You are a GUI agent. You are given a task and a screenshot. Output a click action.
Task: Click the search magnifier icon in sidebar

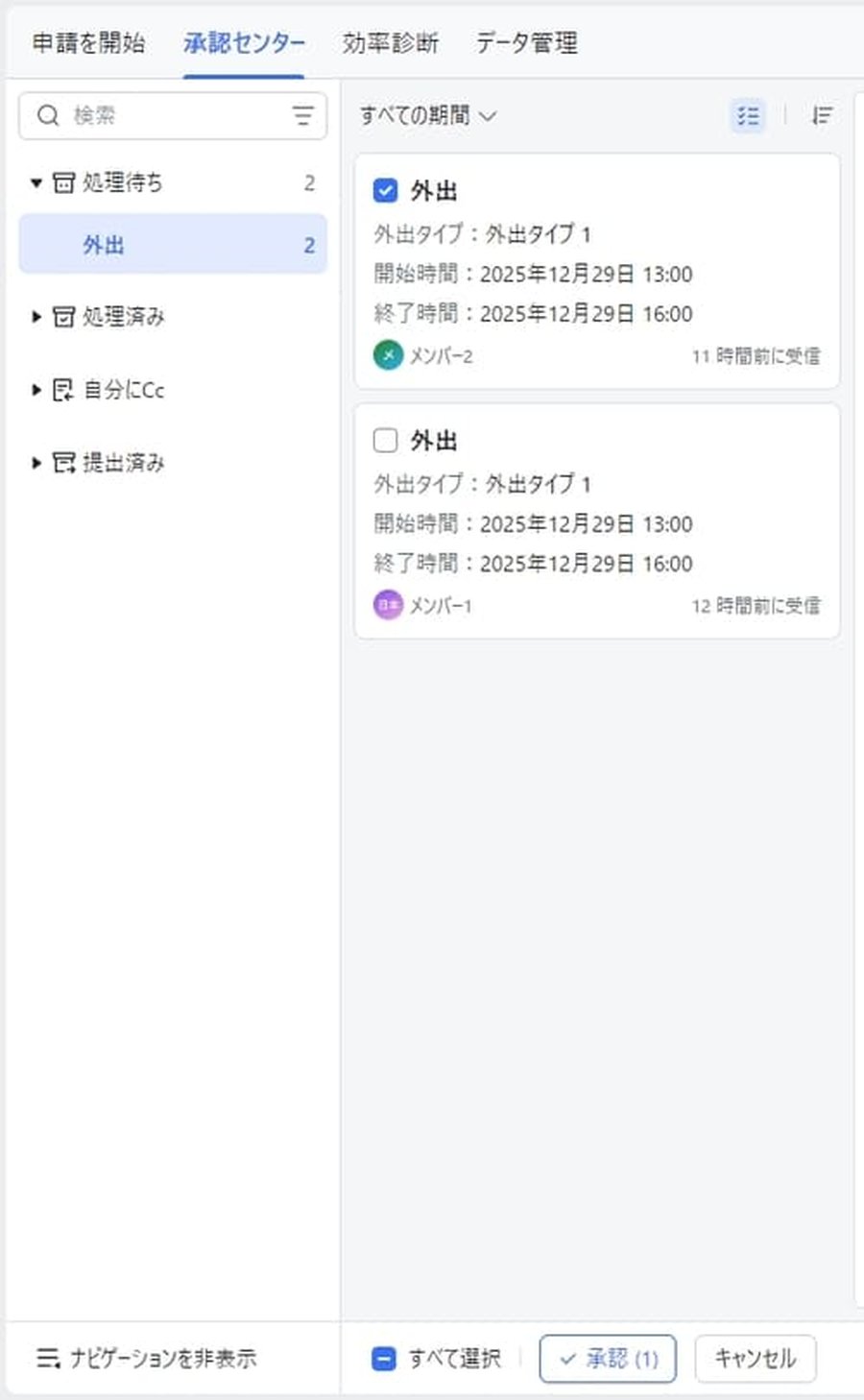tap(49, 115)
